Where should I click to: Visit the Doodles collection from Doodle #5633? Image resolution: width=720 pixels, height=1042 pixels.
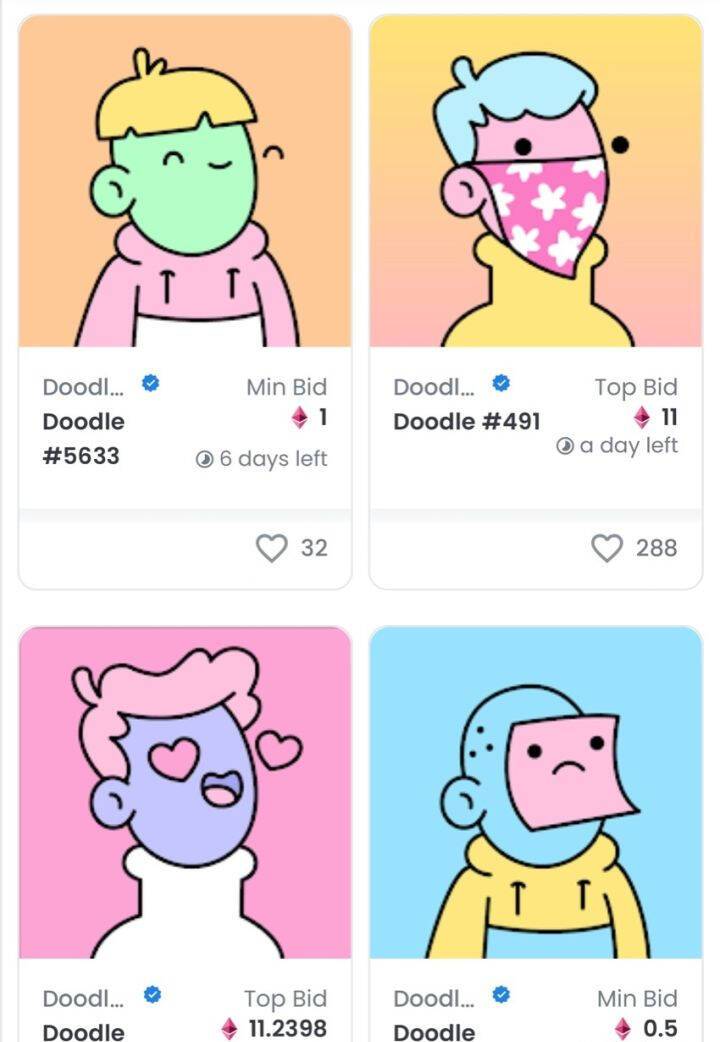pyautogui.click(x=83, y=387)
